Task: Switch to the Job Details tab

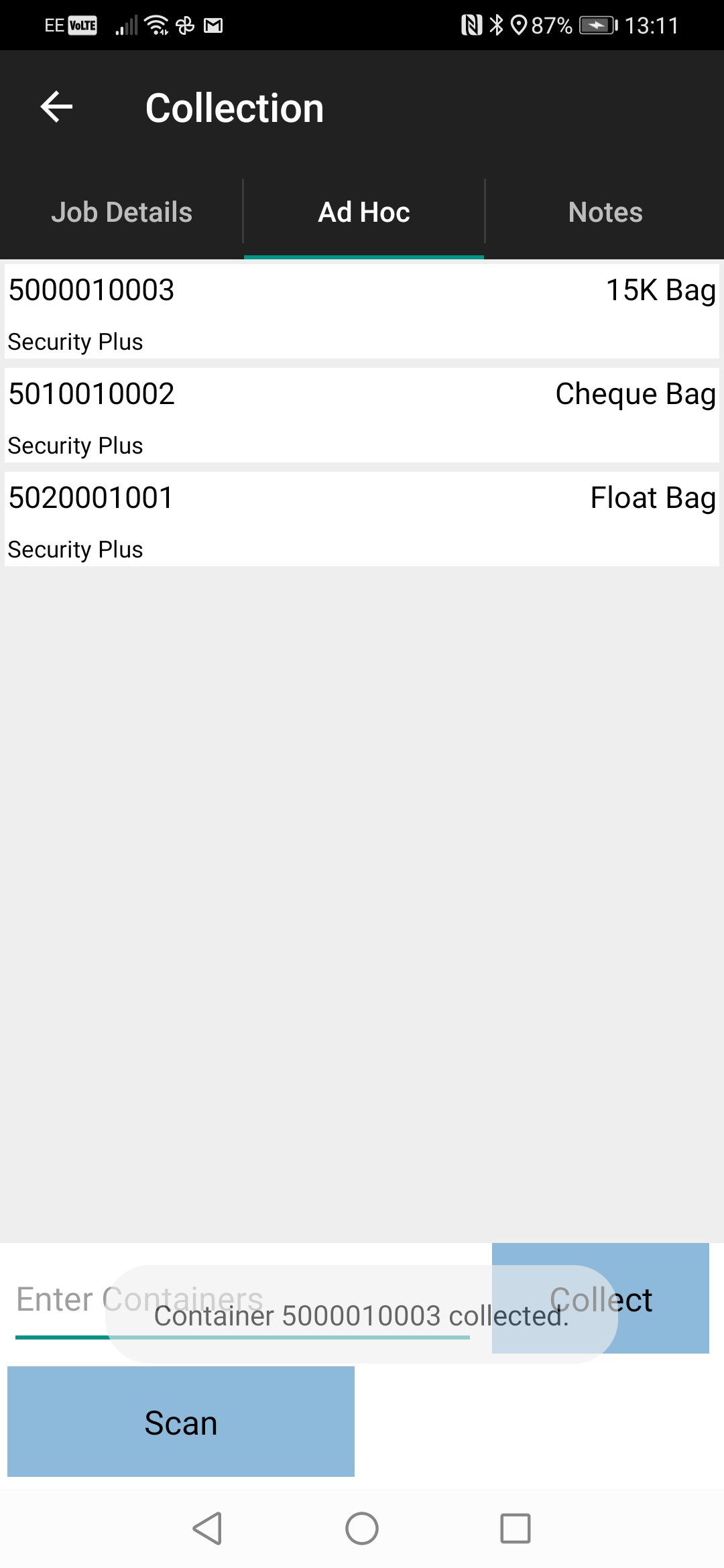Action: point(121,212)
